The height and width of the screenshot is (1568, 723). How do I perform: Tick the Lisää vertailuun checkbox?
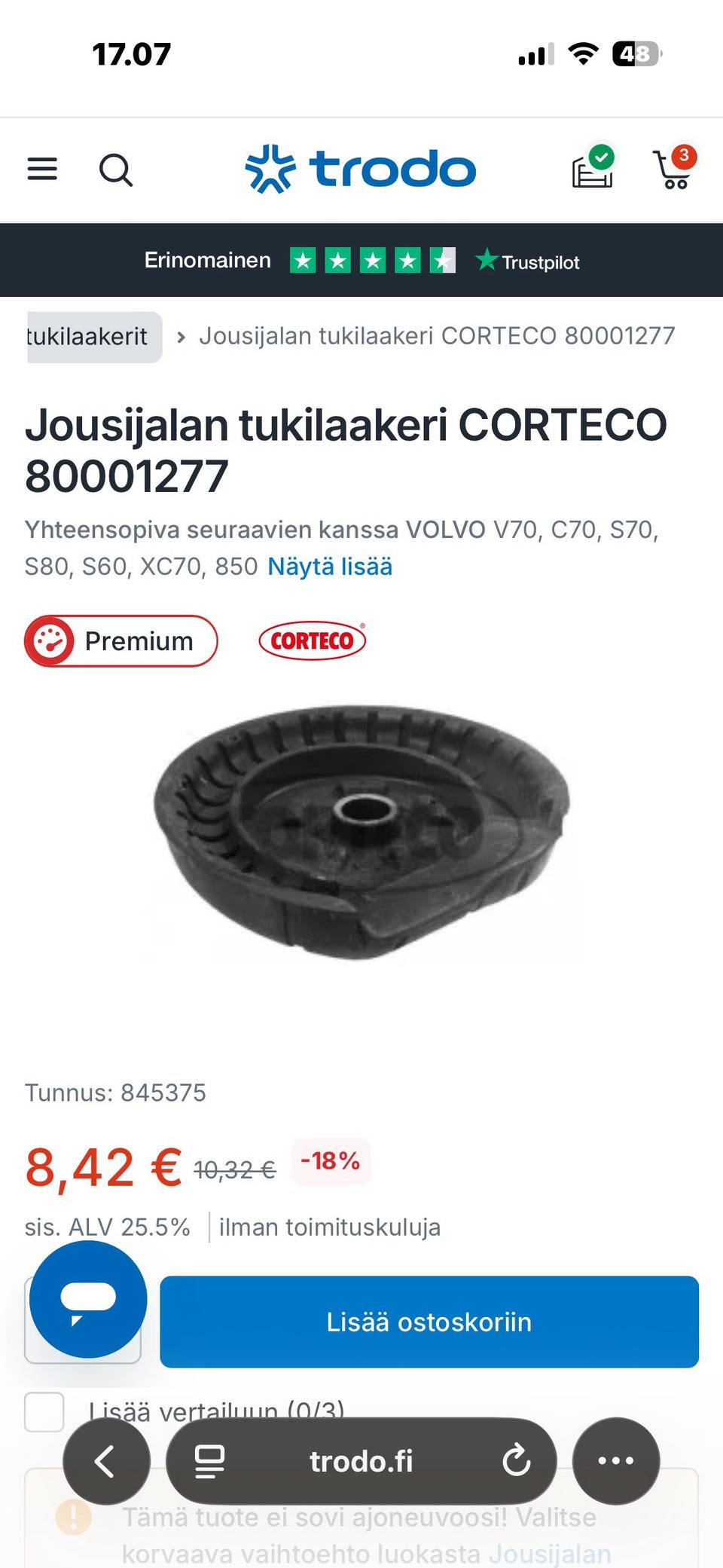44,1411
